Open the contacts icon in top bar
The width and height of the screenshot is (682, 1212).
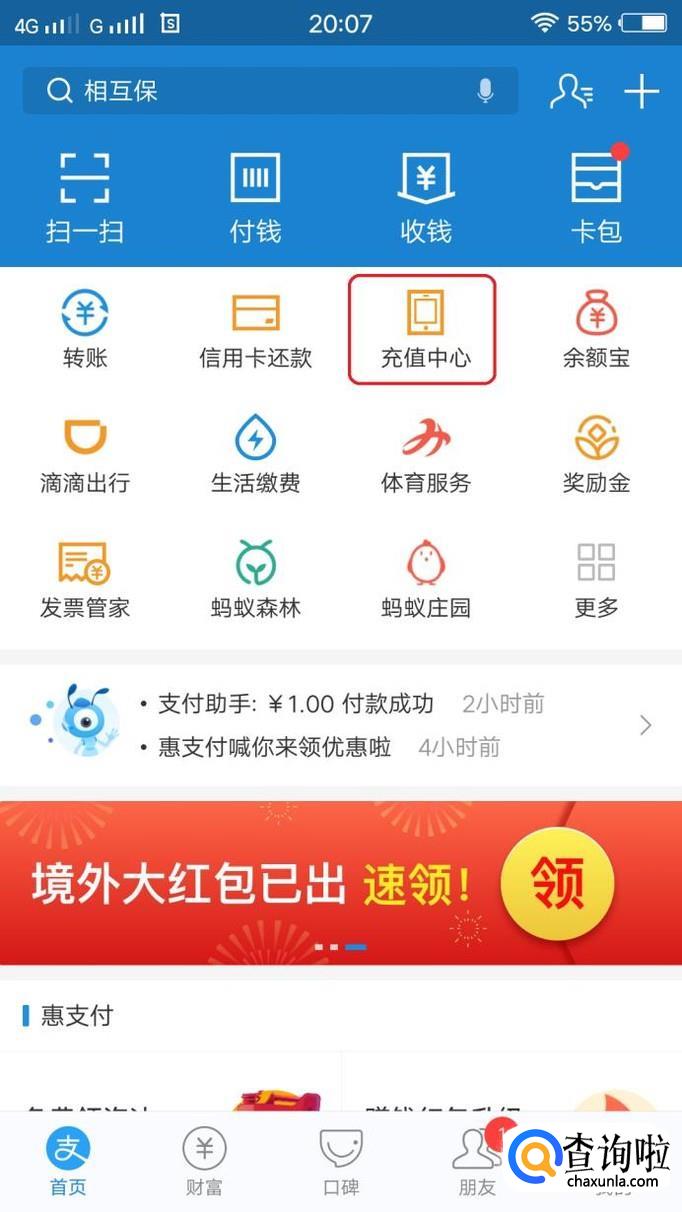pos(571,91)
